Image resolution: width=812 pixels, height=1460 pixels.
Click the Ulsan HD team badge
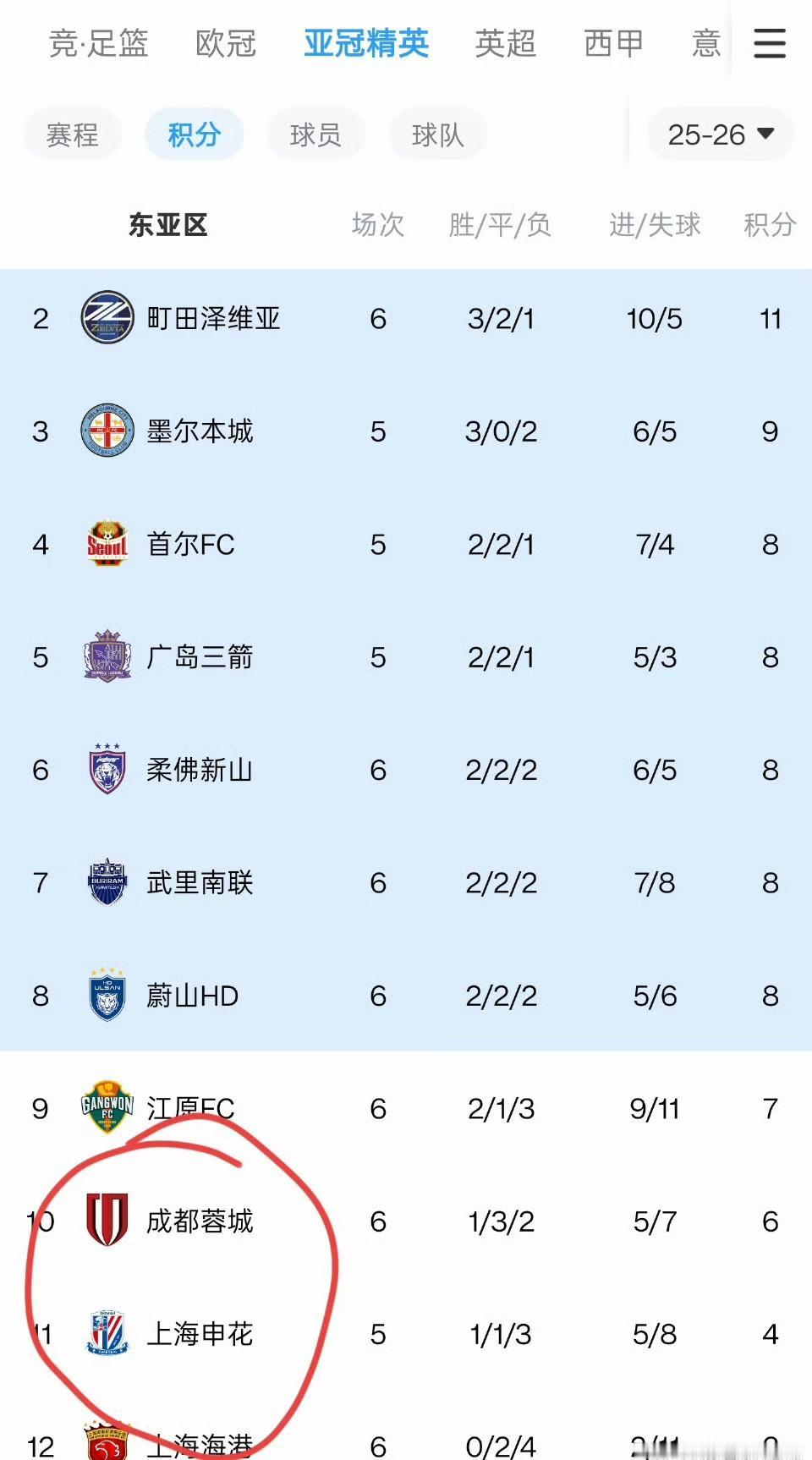(x=107, y=996)
